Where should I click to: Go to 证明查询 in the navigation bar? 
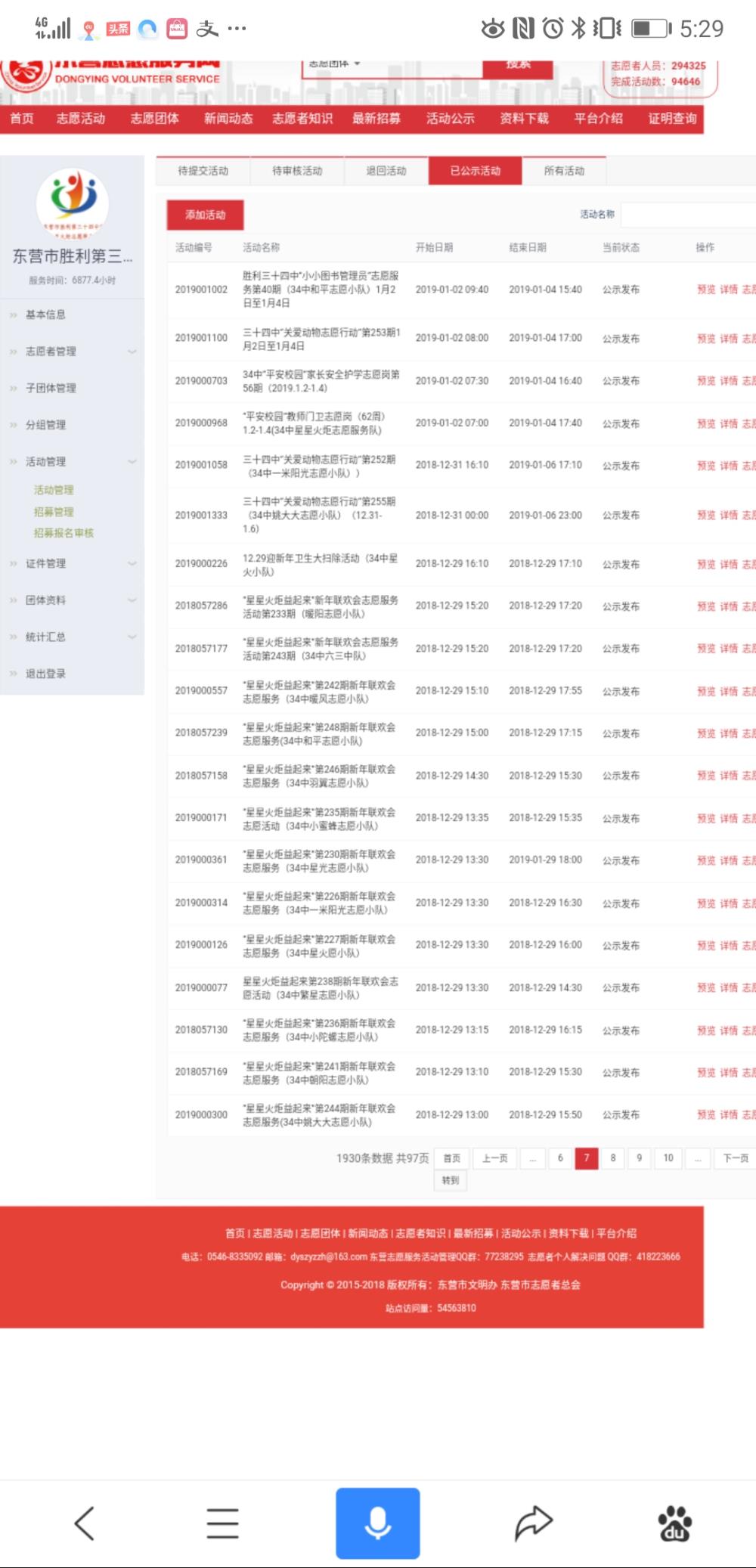(672, 119)
